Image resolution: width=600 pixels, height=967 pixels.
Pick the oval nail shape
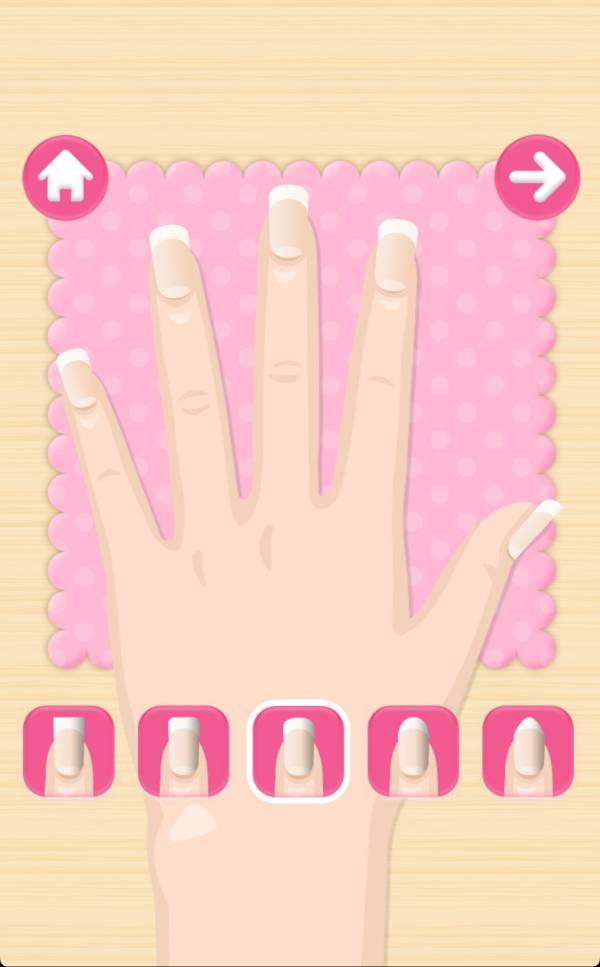click(413, 751)
